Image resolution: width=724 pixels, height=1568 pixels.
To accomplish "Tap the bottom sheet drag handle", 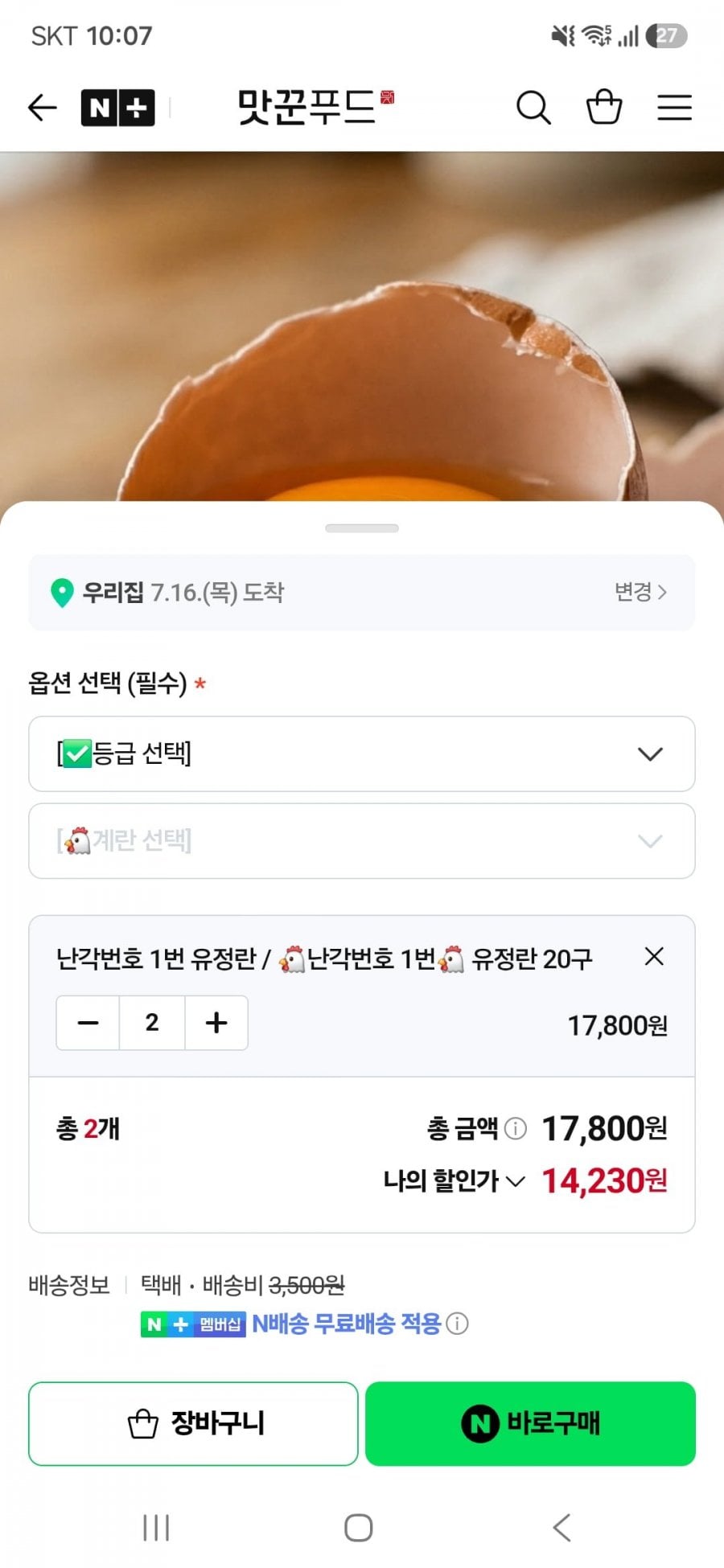I will click(362, 528).
